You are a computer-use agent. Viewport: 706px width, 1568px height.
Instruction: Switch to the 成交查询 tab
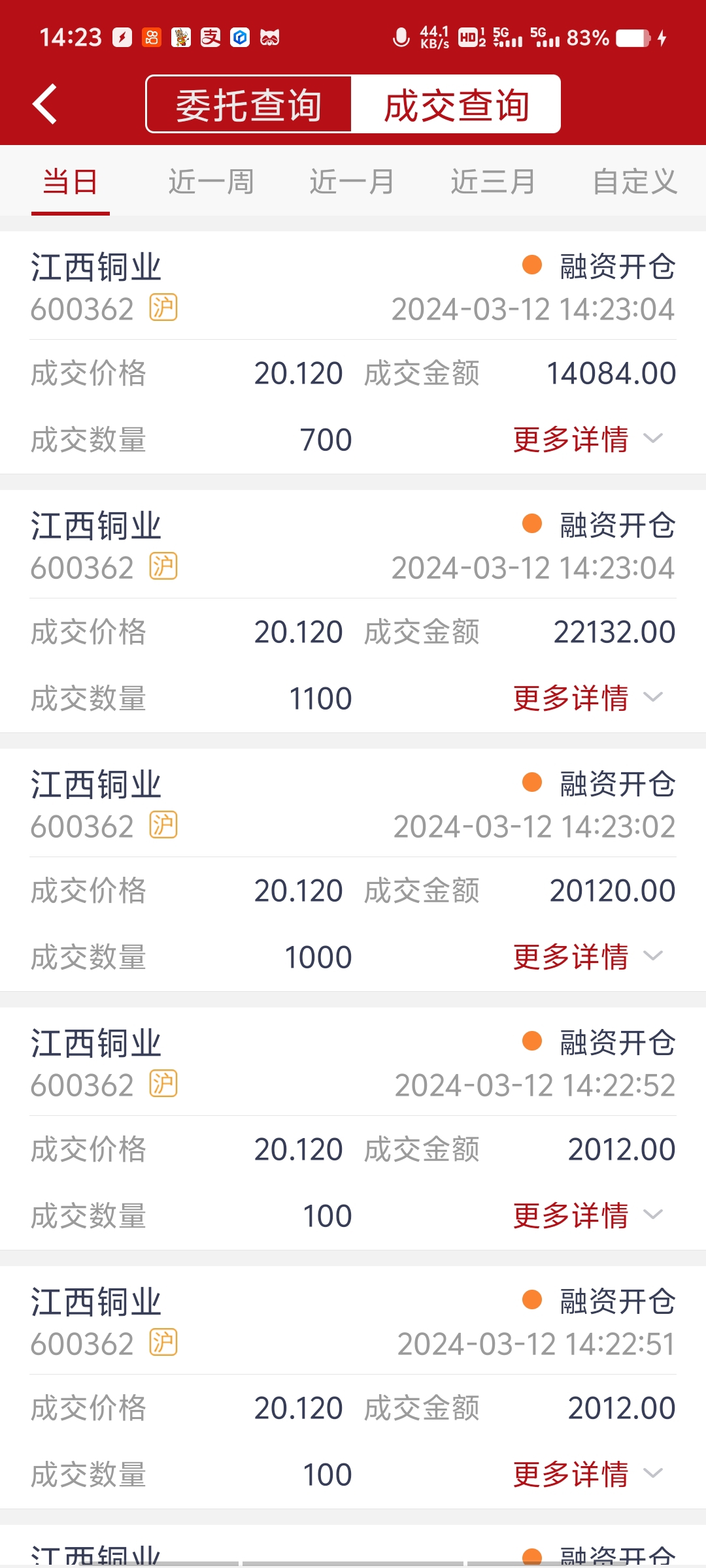[458, 105]
